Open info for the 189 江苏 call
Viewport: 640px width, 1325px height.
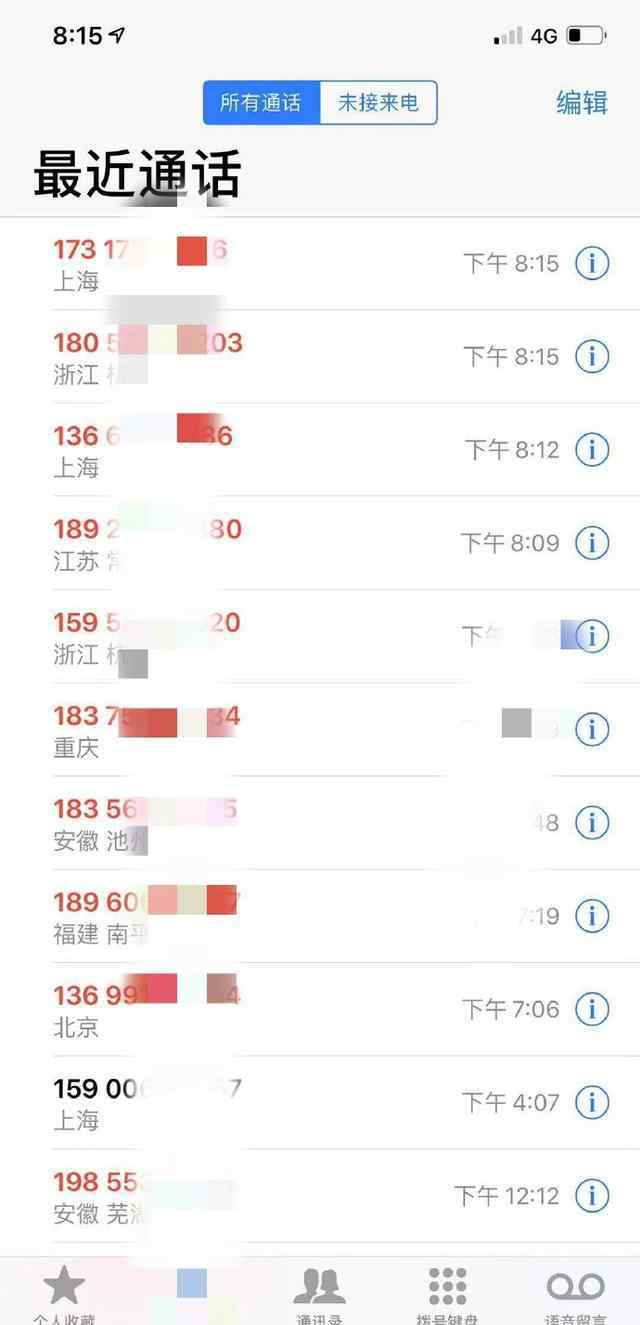click(x=592, y=543)
